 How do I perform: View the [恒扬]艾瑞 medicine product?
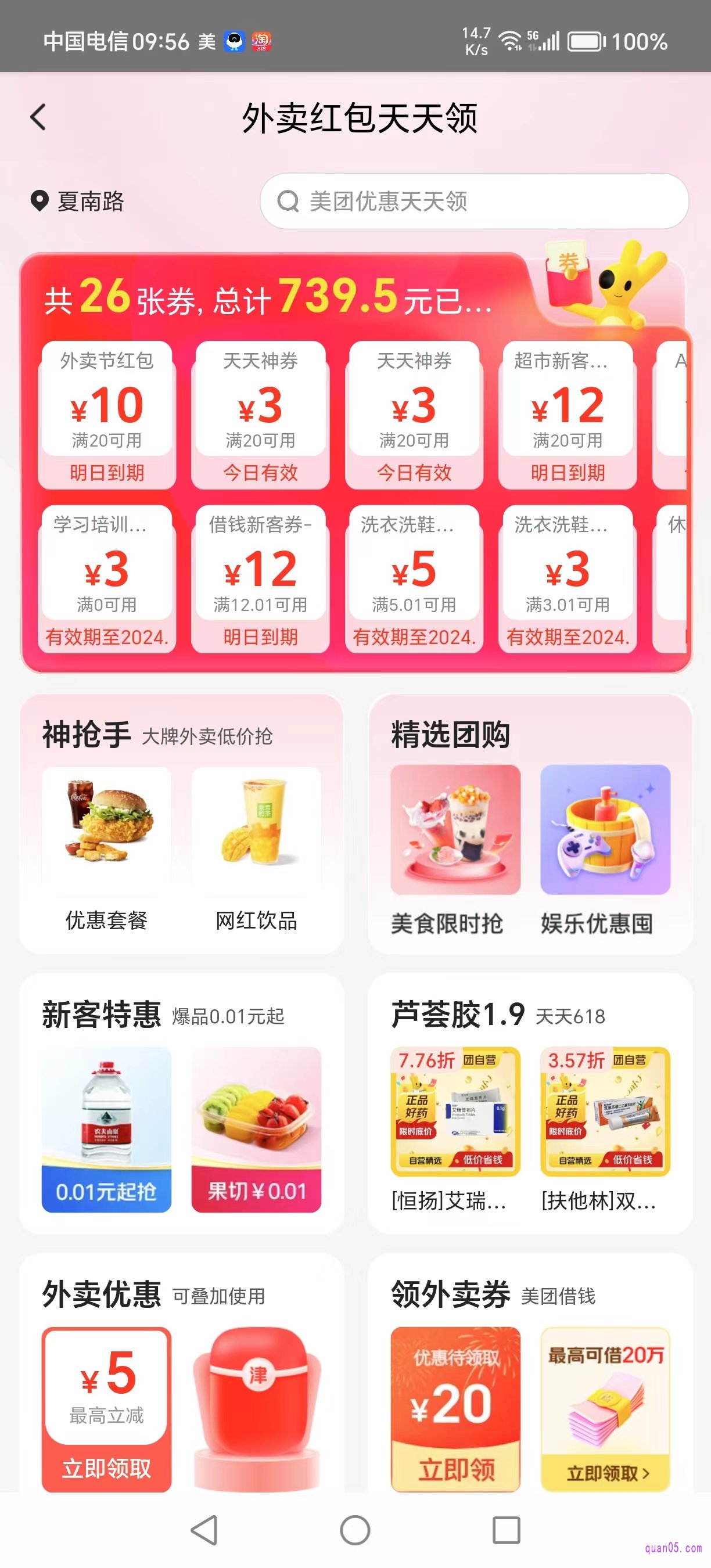455,1129
